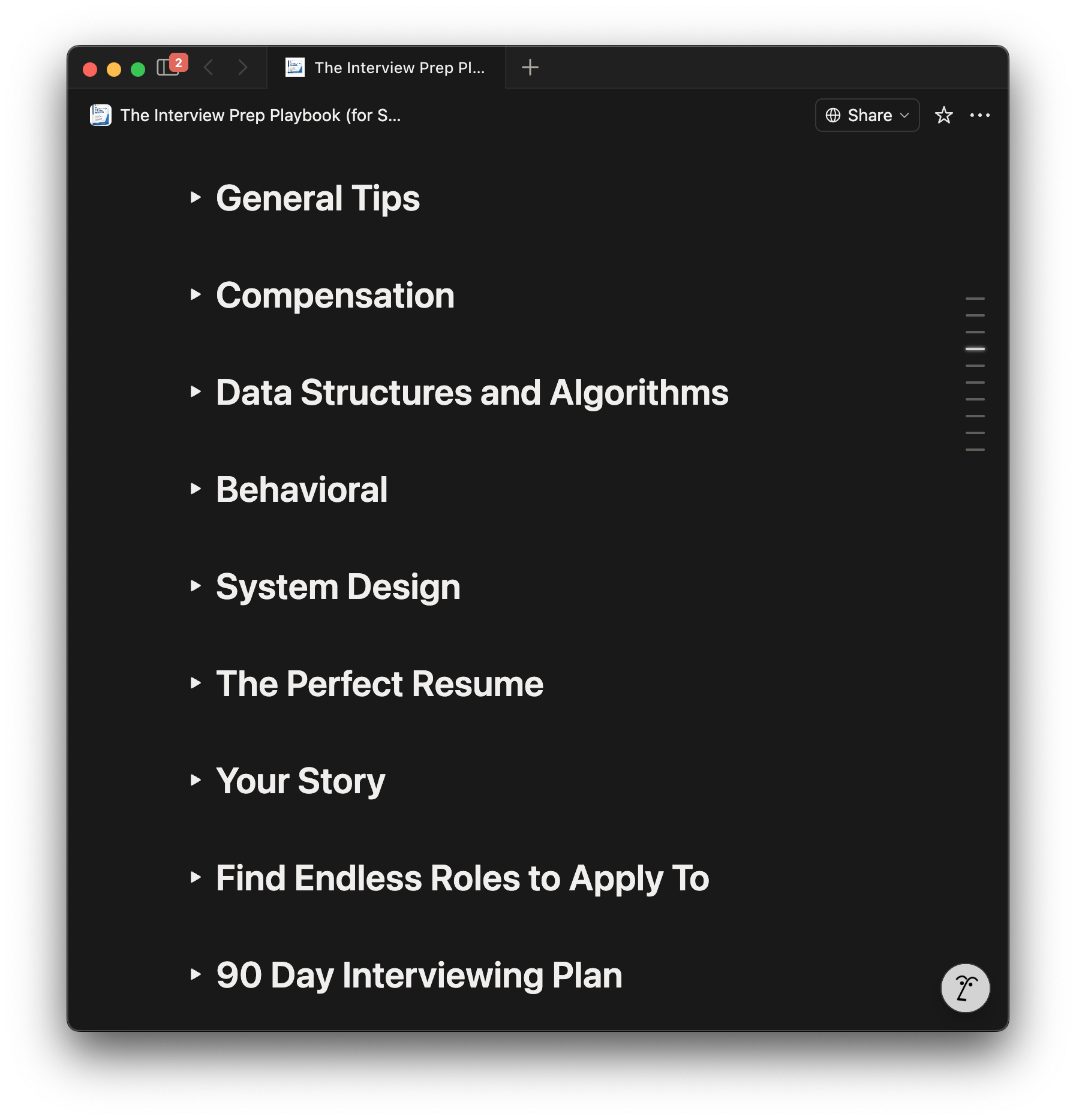Expand Find Endless Roles to Apply To
Viewport: 1076px width, 1120px height.
point(195,877)
